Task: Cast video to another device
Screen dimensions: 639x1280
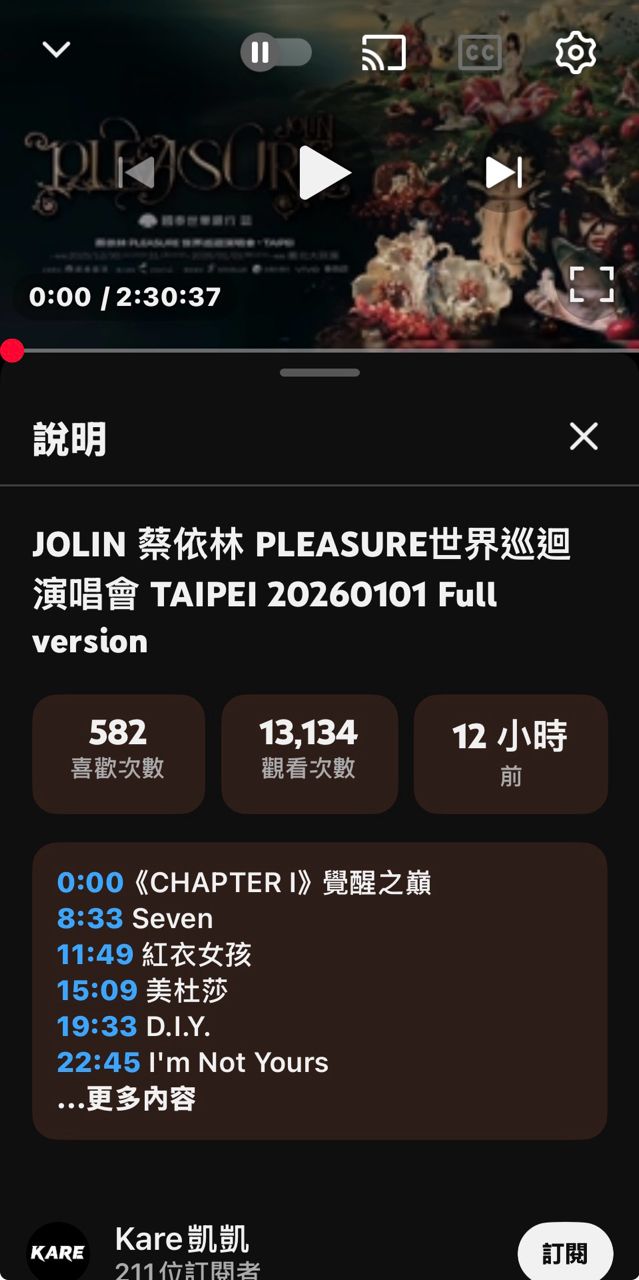Action: 383,52
